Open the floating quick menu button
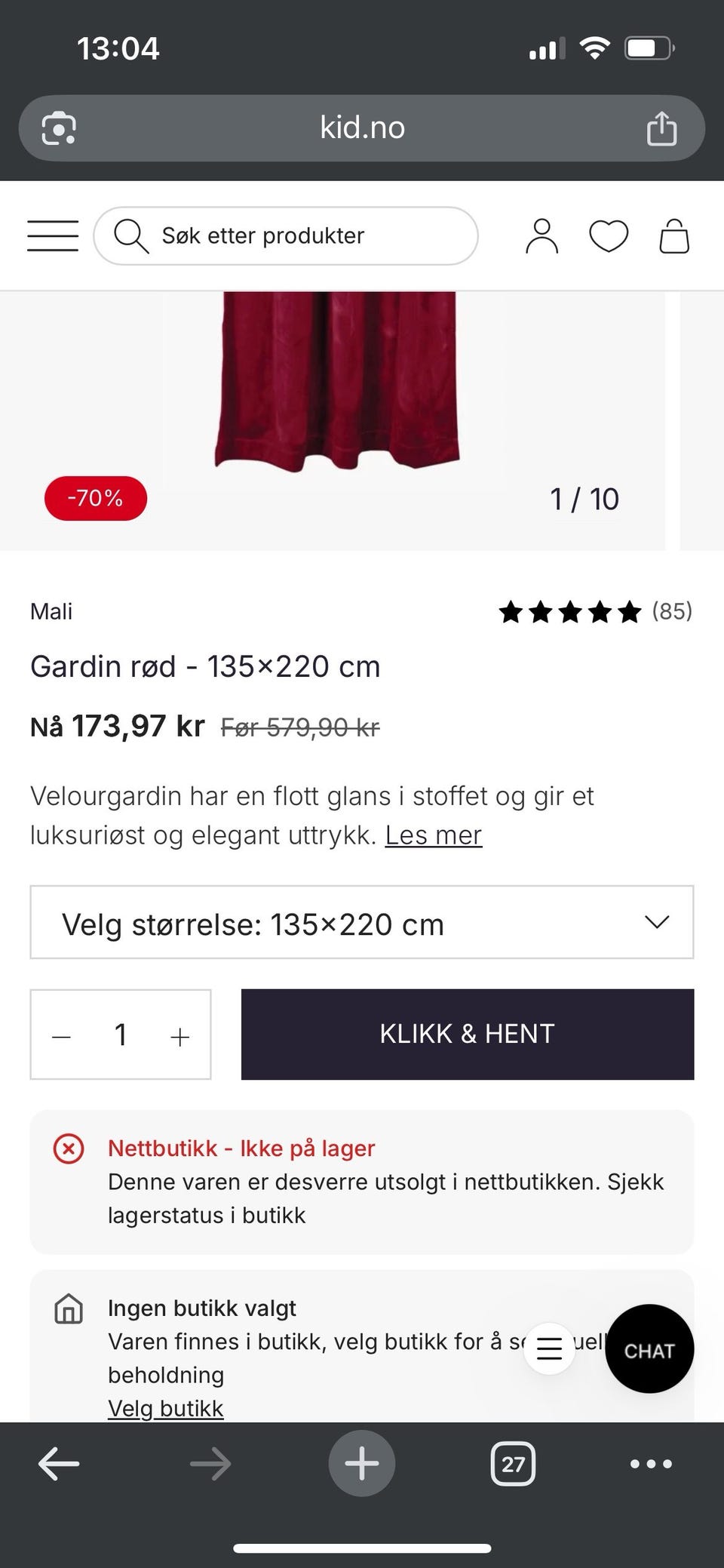Viewport: 724px width, 1568px height. click(x=549, y=1348)
